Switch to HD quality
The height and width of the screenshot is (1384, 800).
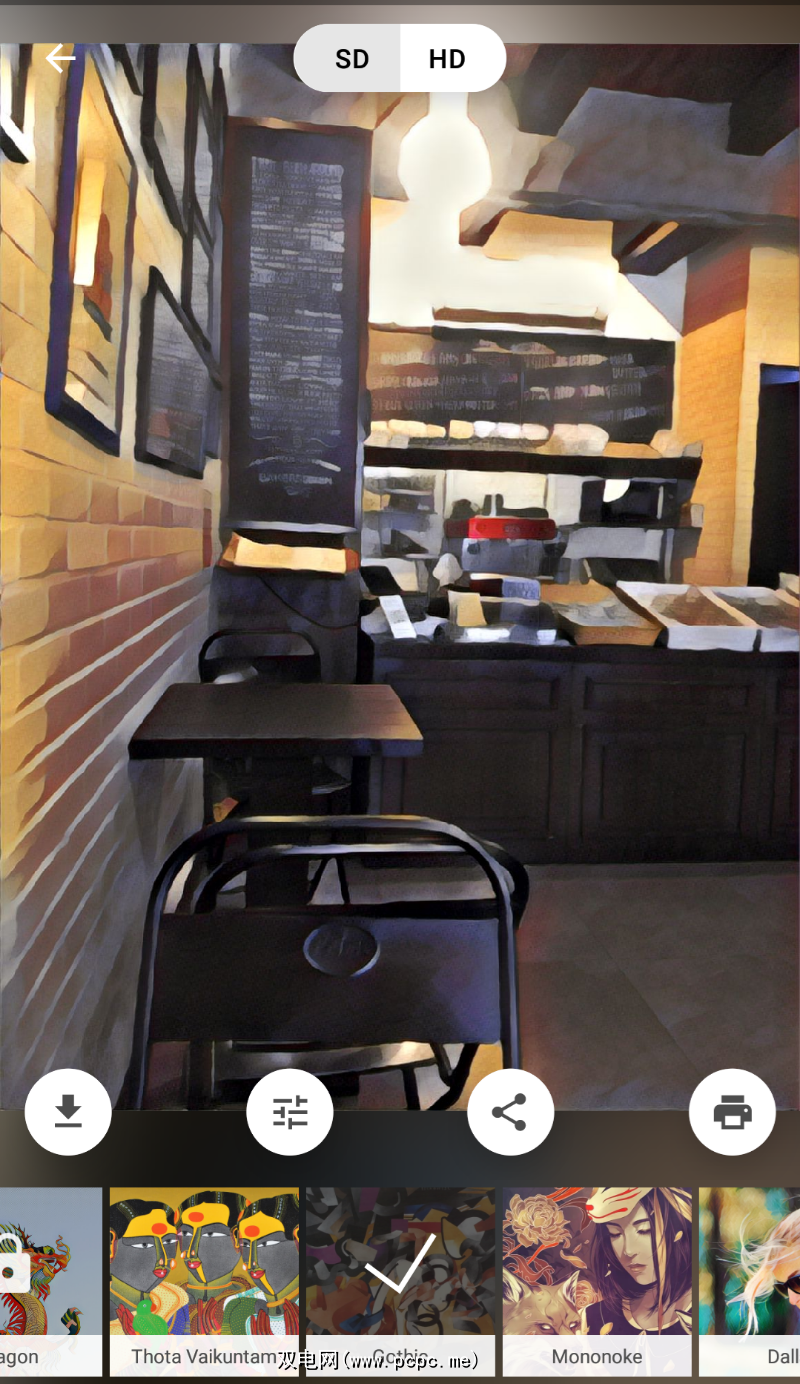448,59
